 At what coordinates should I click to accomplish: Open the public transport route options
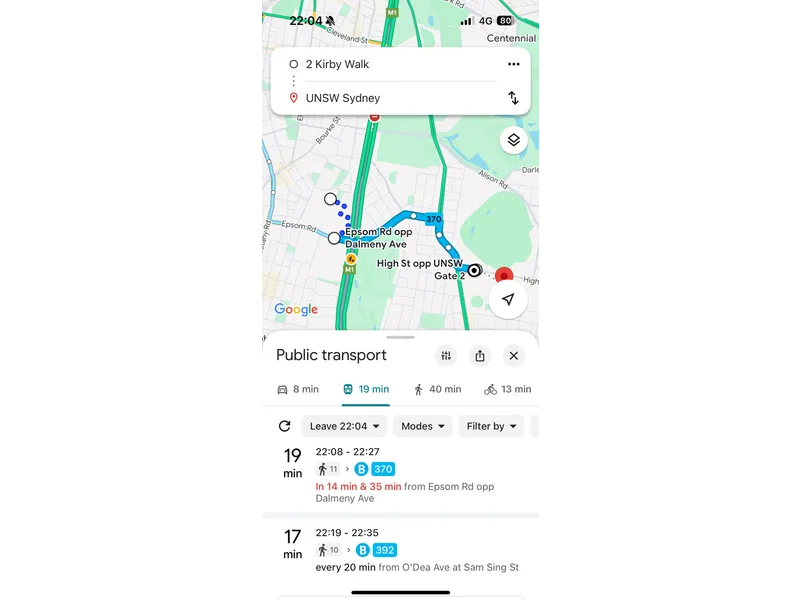tap(446, 356)
